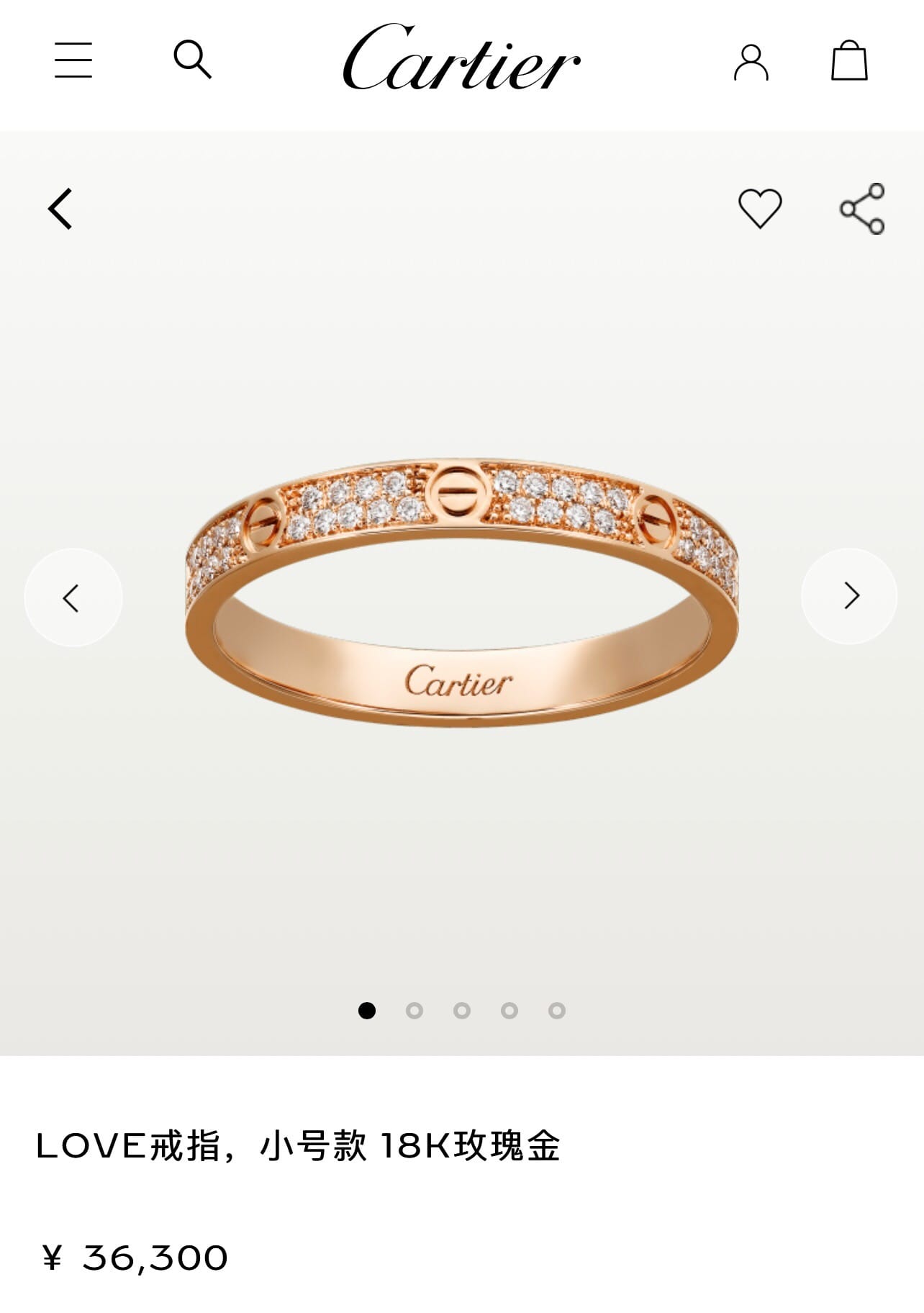
Task: Select the last image indicator dot
Action: click(x=557, y=1011)
